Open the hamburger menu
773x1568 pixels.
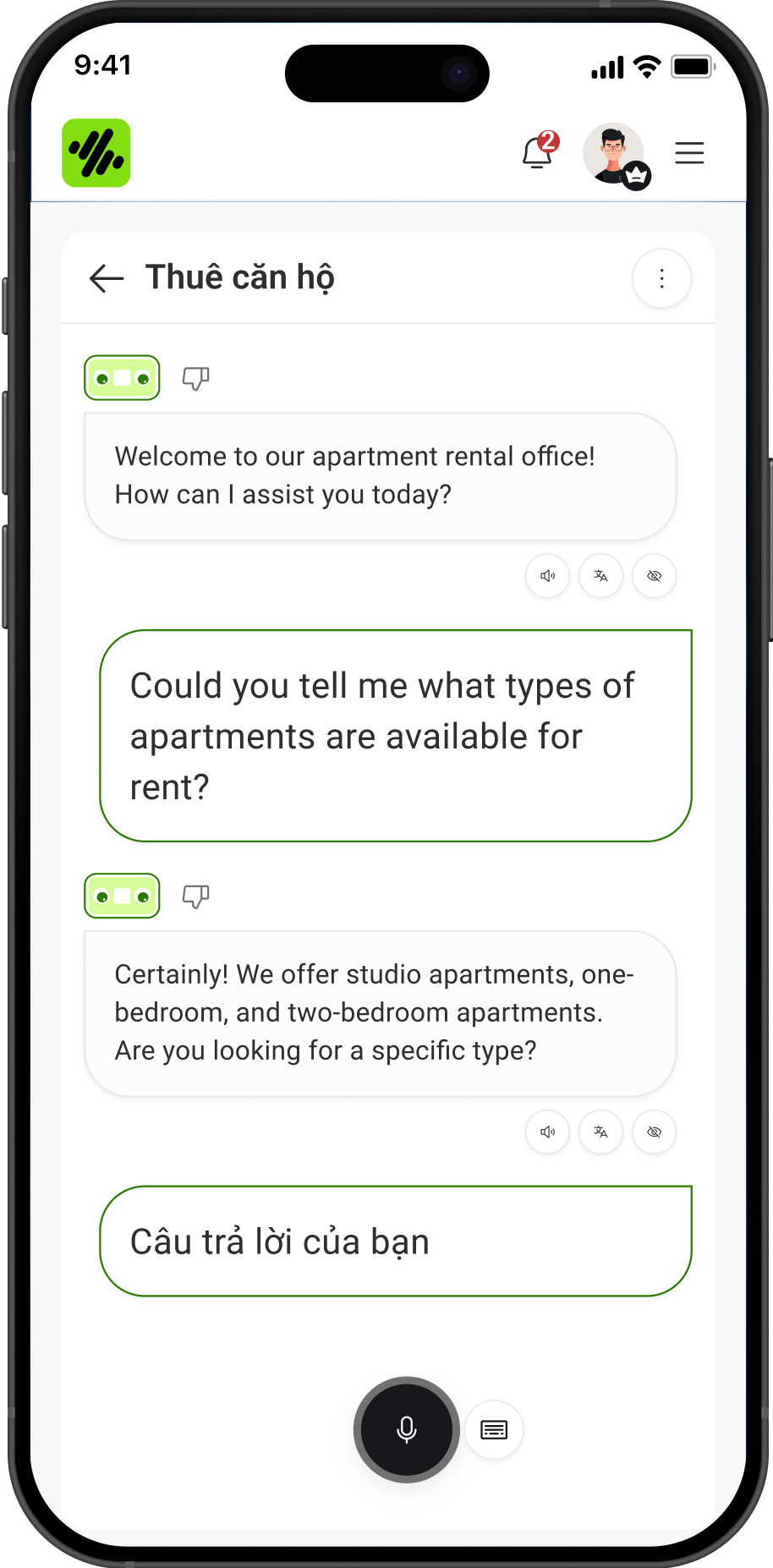click(x=689, y=153)
